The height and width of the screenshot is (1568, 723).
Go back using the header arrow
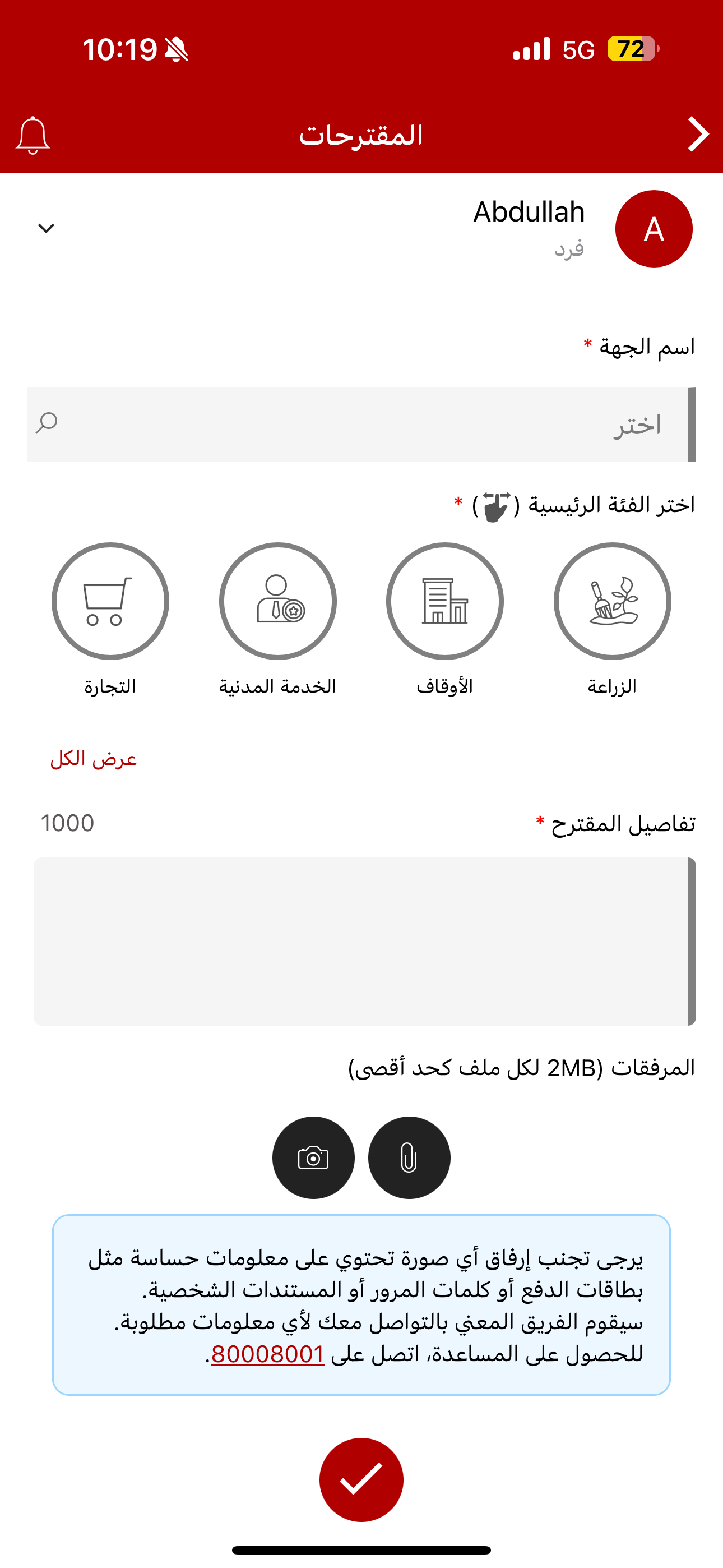[697, 134]
